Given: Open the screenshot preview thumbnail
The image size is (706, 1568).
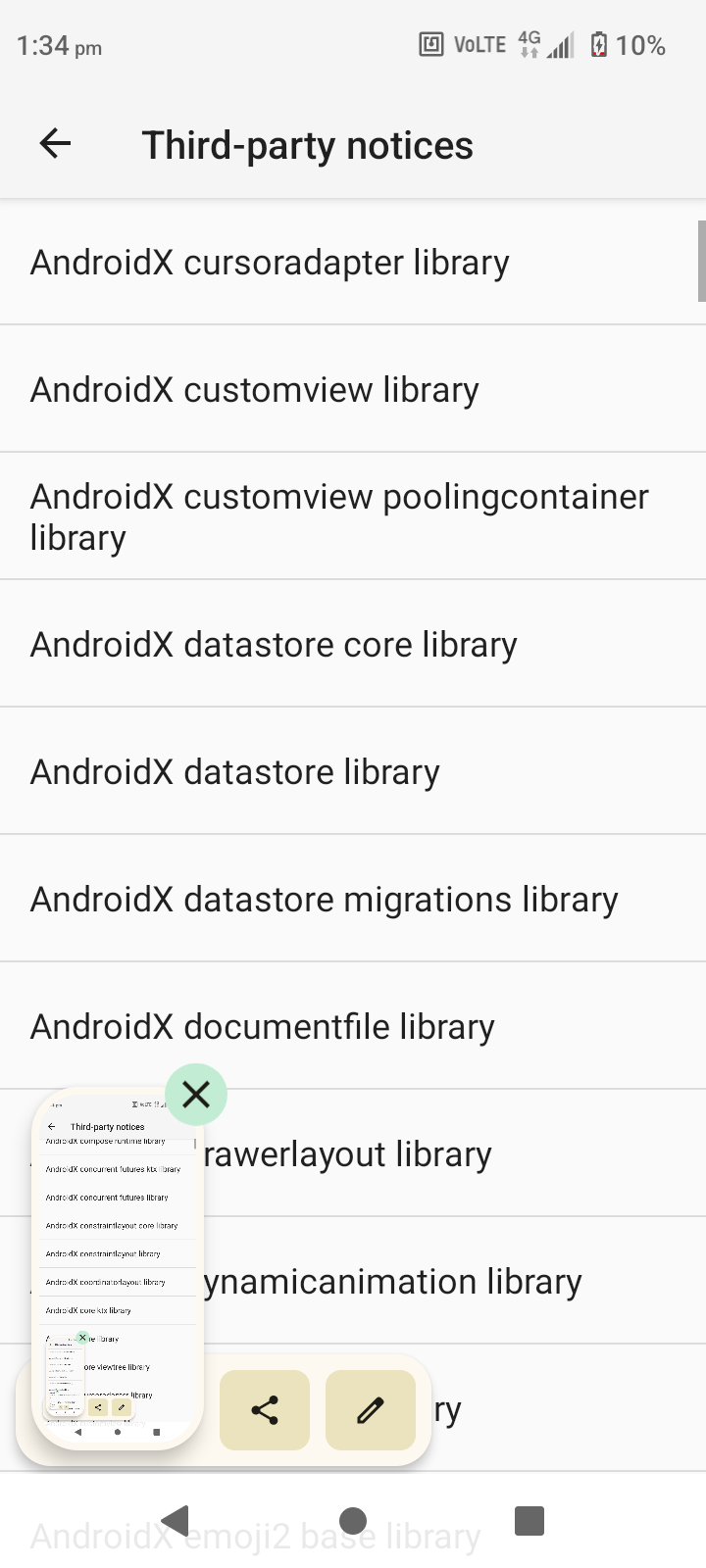Looking at the screenshot, I should click(118, 1267).
